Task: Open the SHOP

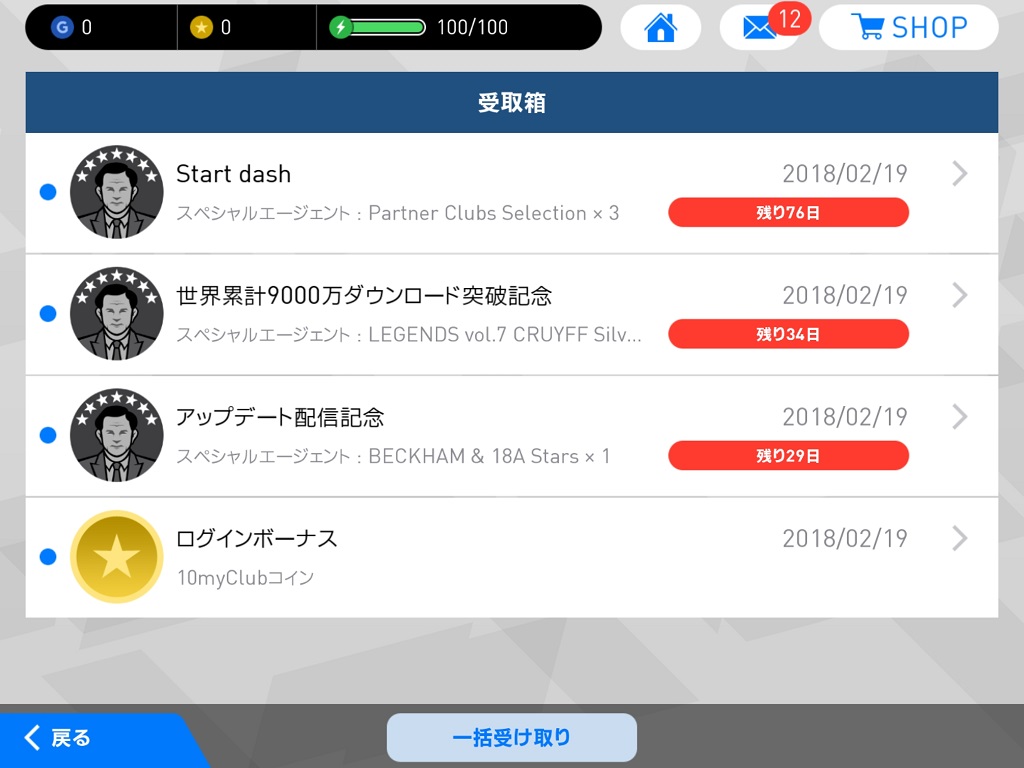Action: [908, 28]
